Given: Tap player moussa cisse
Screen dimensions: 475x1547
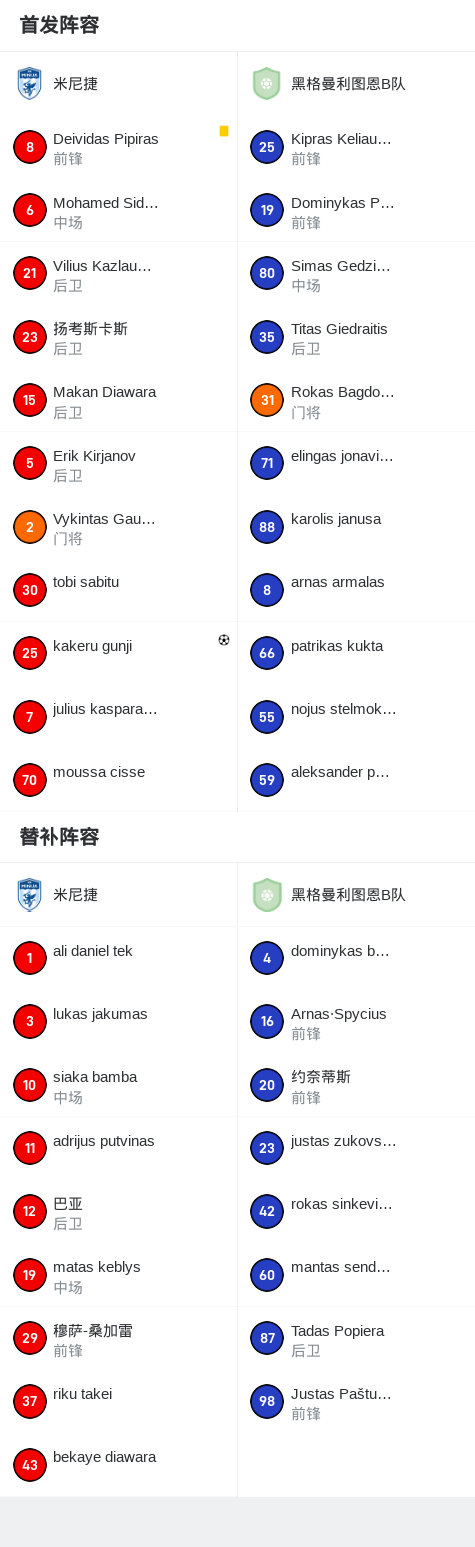Looking at the screenshot, I should pos(118,780).
